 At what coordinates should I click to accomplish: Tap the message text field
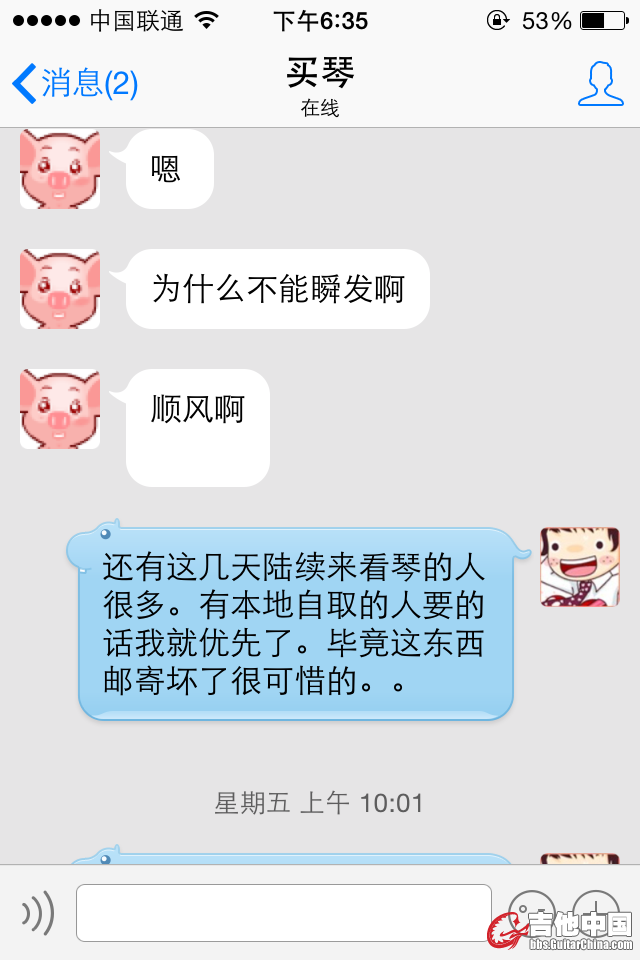coord(284,912)
